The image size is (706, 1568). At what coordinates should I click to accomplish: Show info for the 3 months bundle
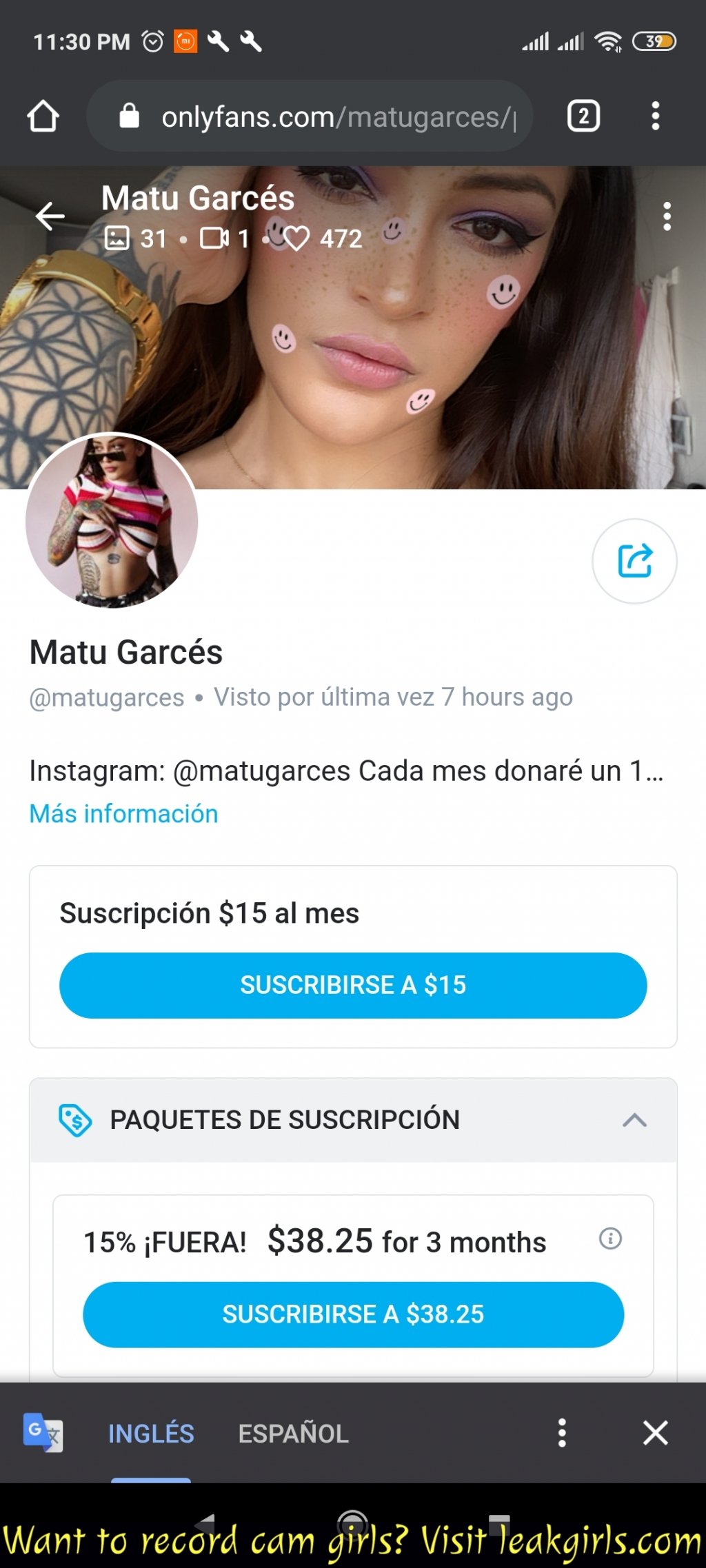pos(610,1239)
